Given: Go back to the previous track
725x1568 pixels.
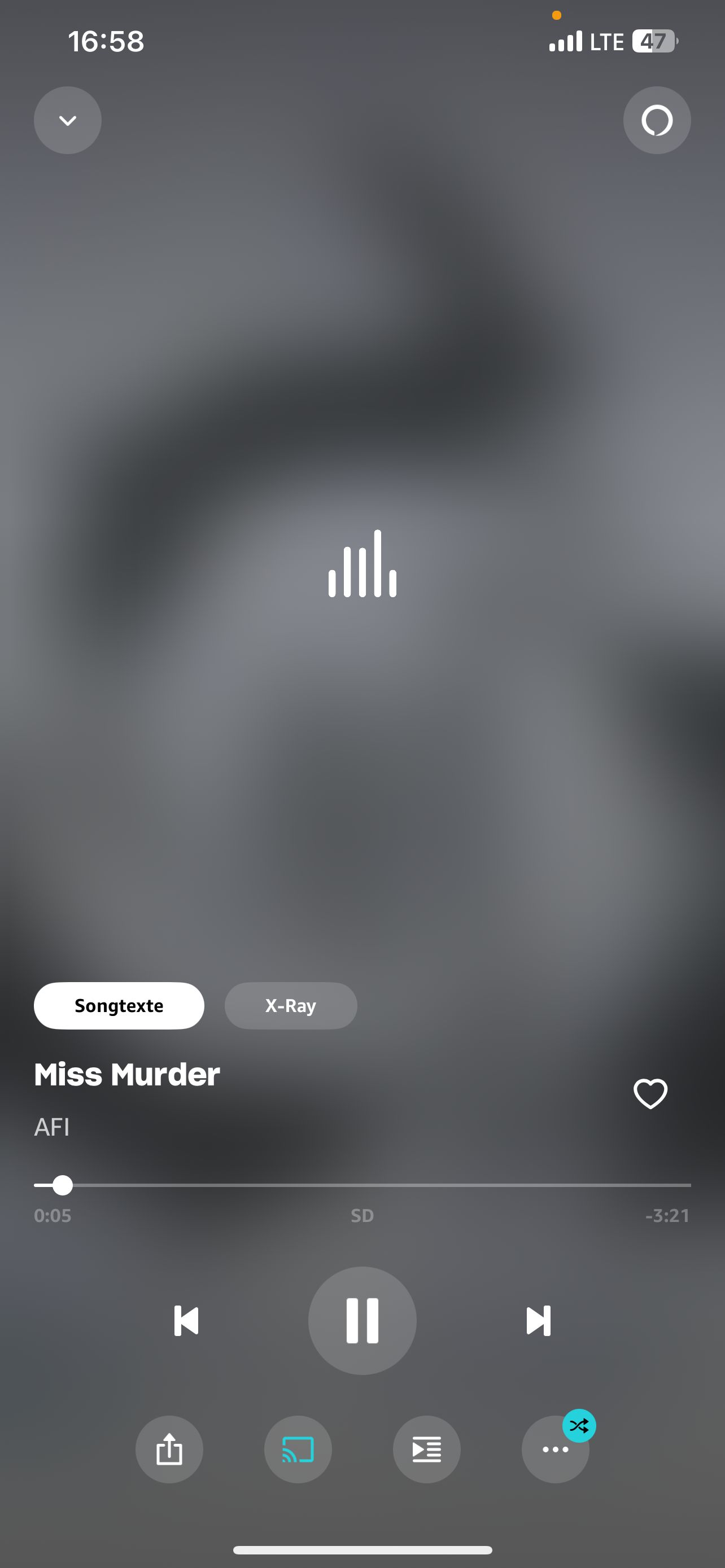Looking at the screenshot, I should tap(186, 1320).
